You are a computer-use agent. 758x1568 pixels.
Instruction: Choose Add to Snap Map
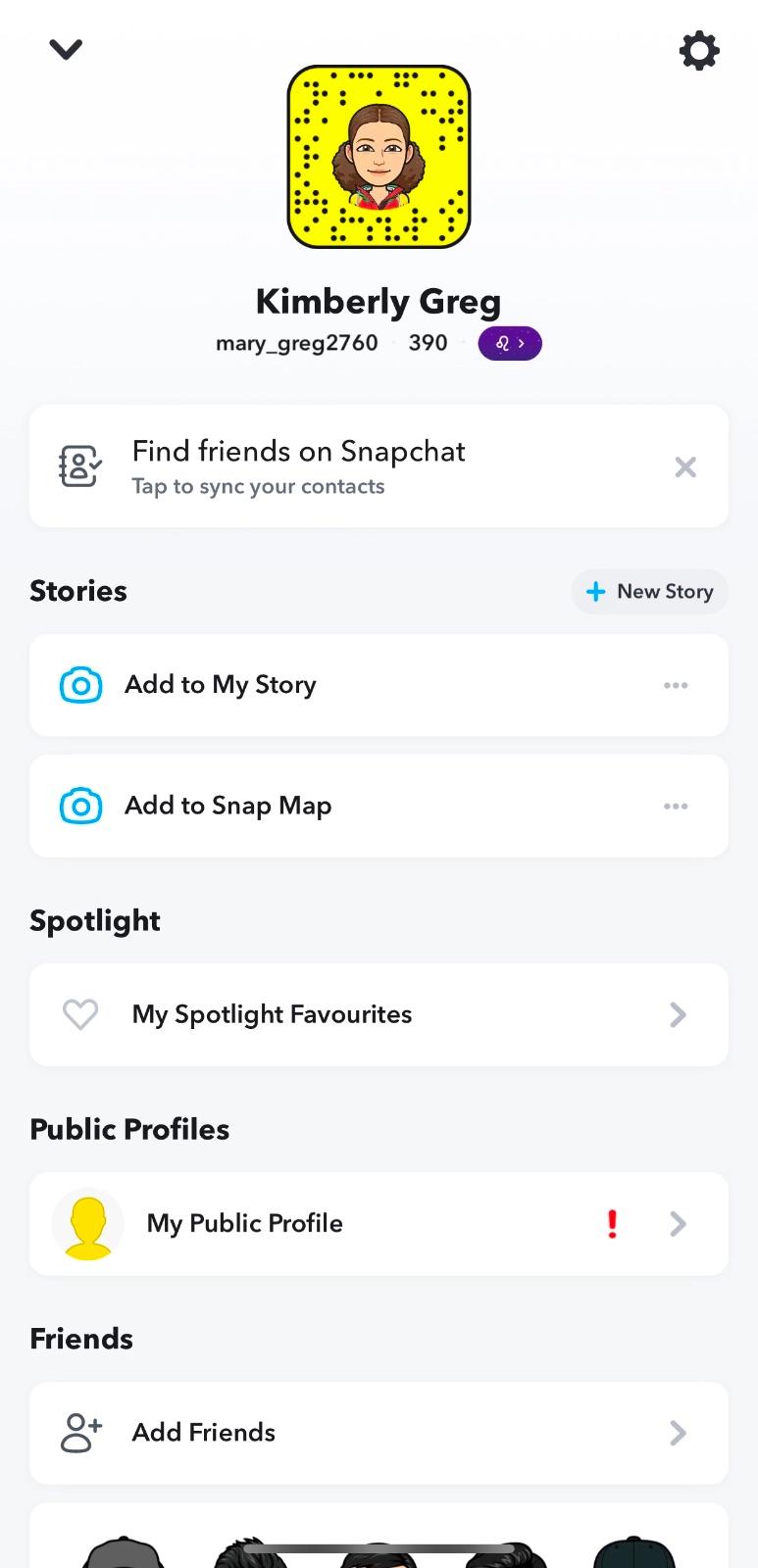[x=227, y=807]
